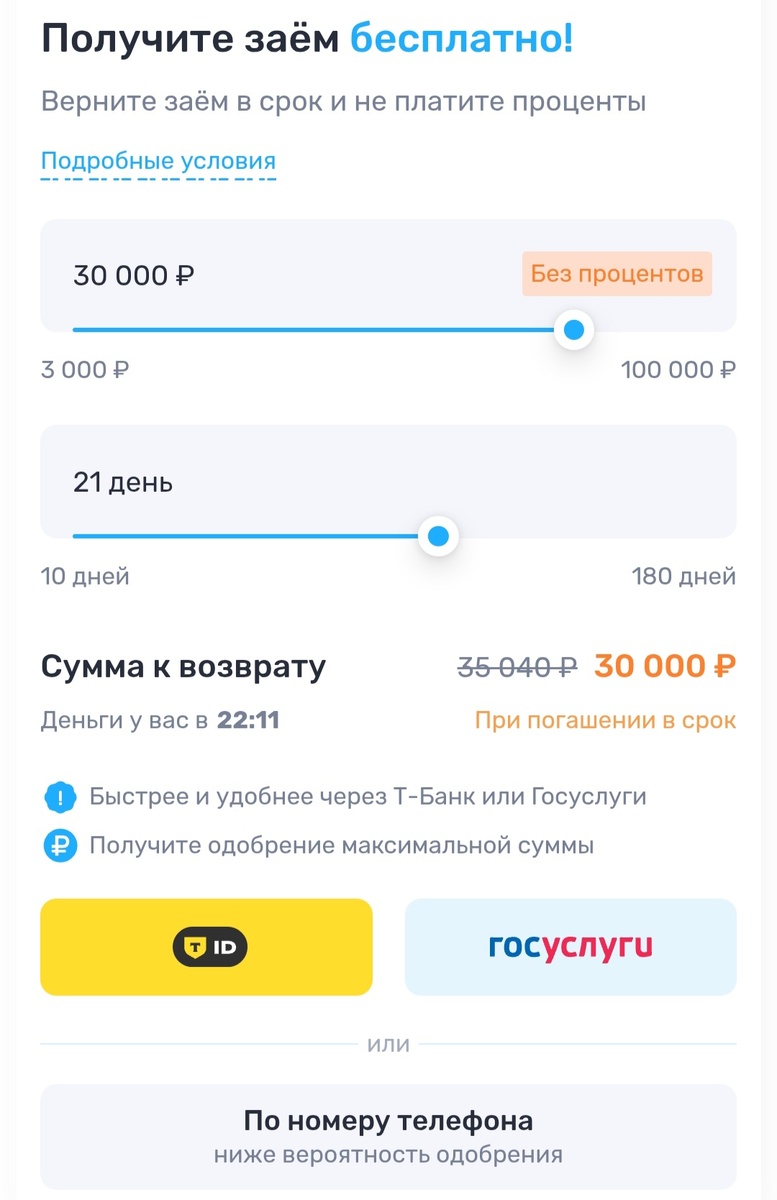Select the 'Без процентов' badge

tap(617, 273)
